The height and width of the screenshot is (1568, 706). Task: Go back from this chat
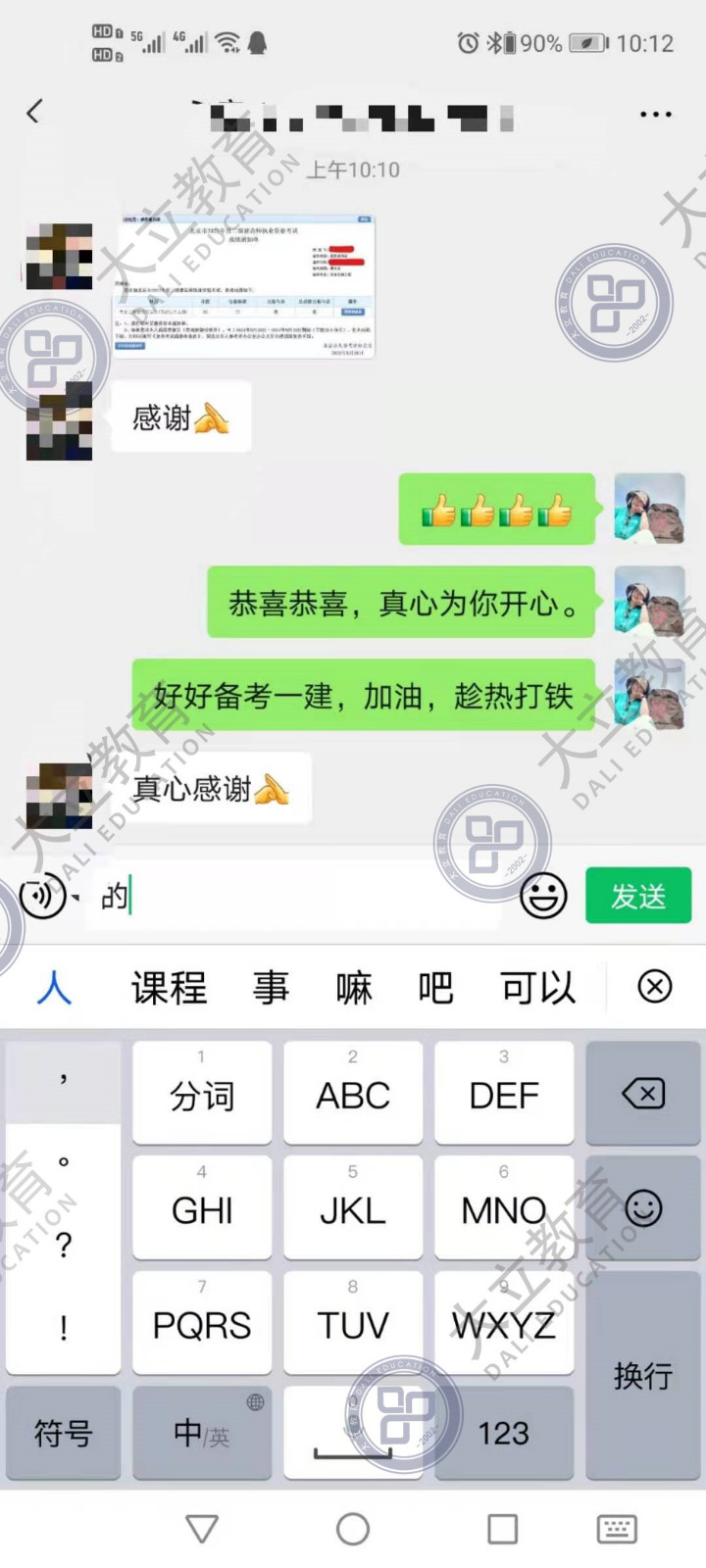click(34, 112)
